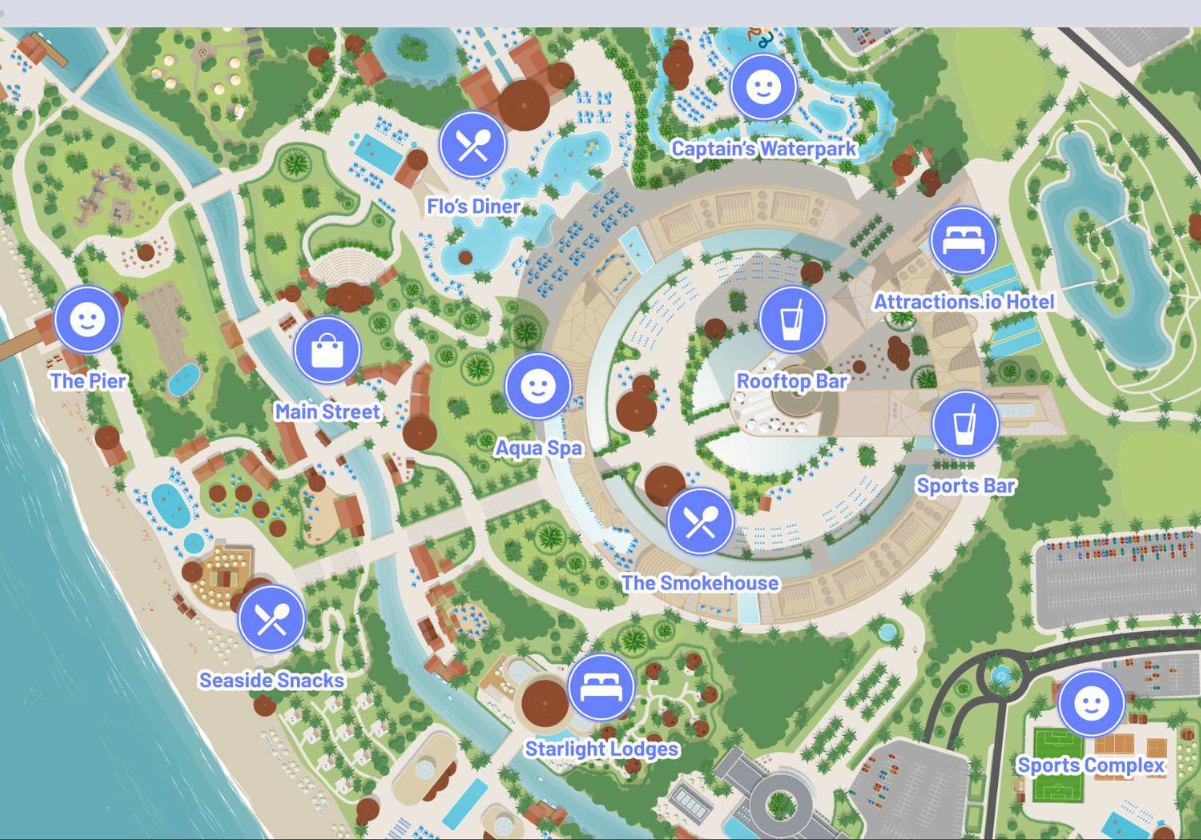Image resolution: width=1201 pixels, height=840 pixels.
Task: Open the Sports Complex map pin
Action: [1091, 704]
